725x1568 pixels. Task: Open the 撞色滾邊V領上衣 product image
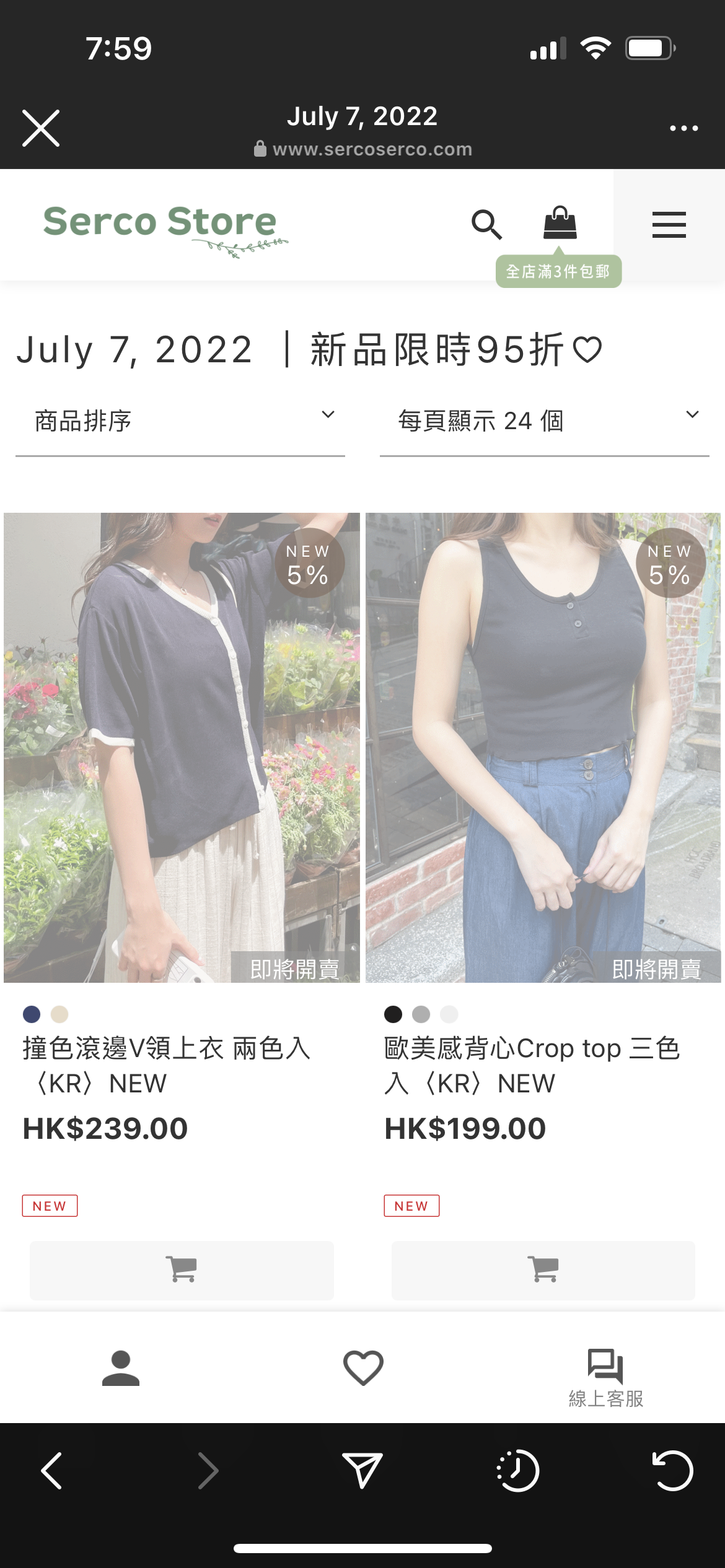(182, 747)
